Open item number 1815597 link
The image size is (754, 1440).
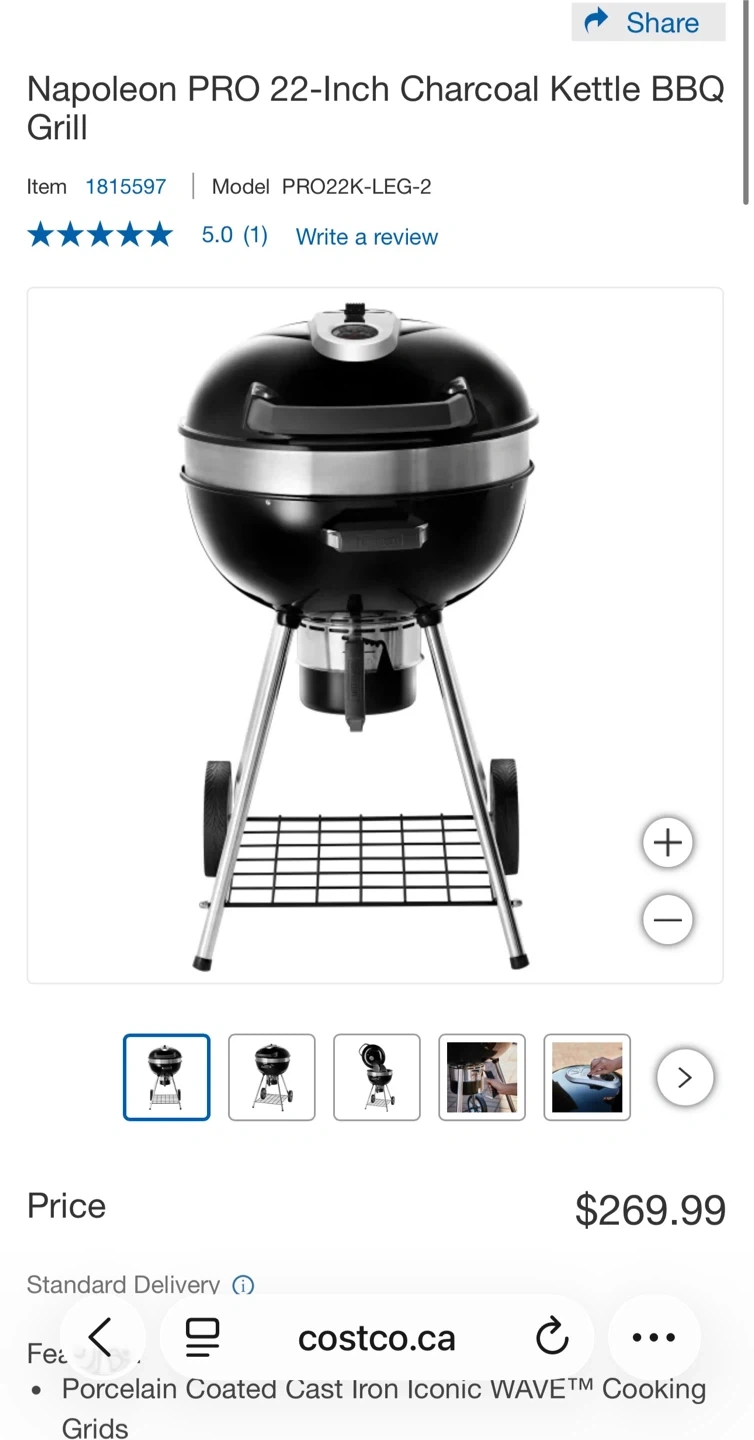point(126,186)
